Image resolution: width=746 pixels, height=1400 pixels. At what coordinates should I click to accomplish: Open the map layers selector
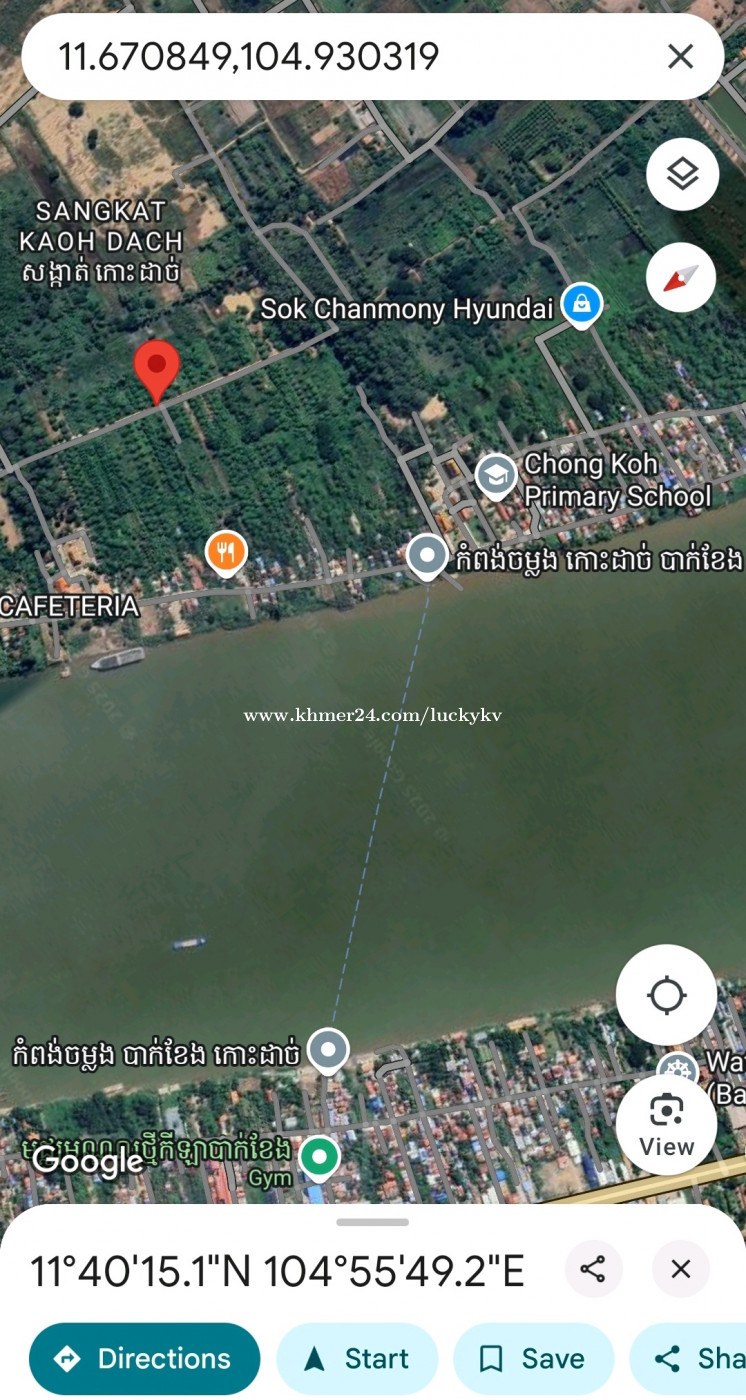click(682, 175)
